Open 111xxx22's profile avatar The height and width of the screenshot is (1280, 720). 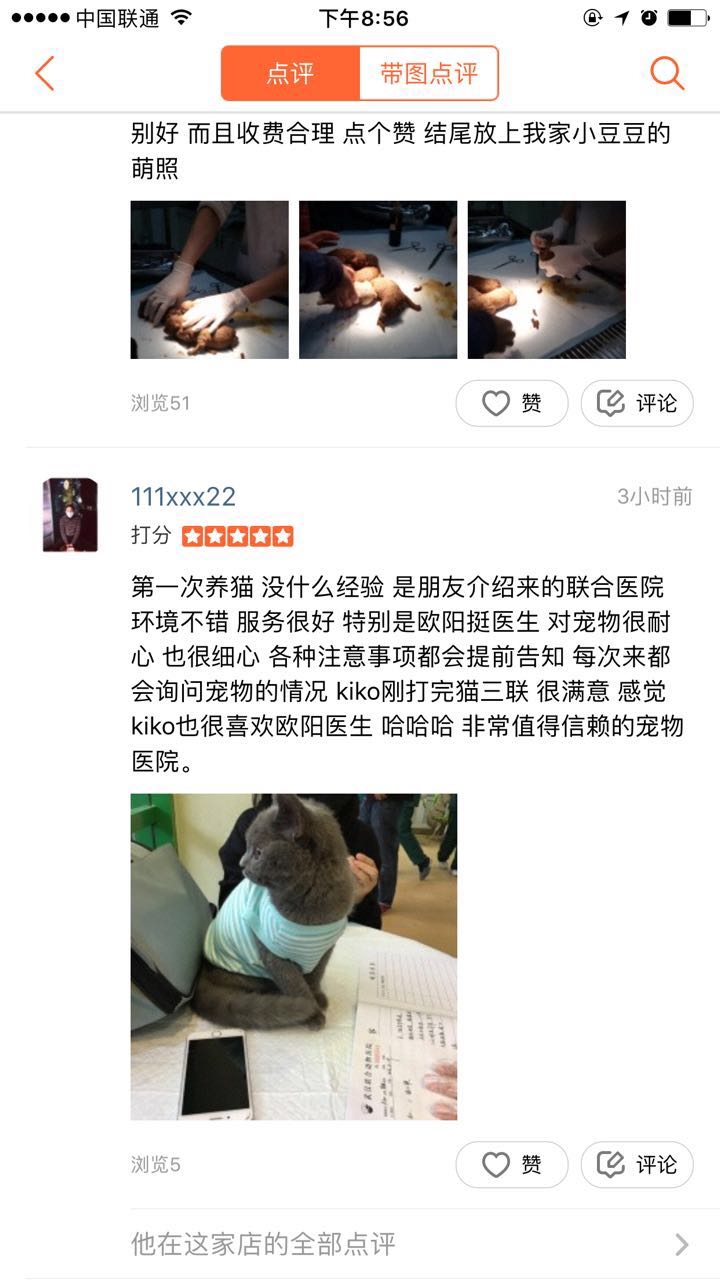click(69, 515)
